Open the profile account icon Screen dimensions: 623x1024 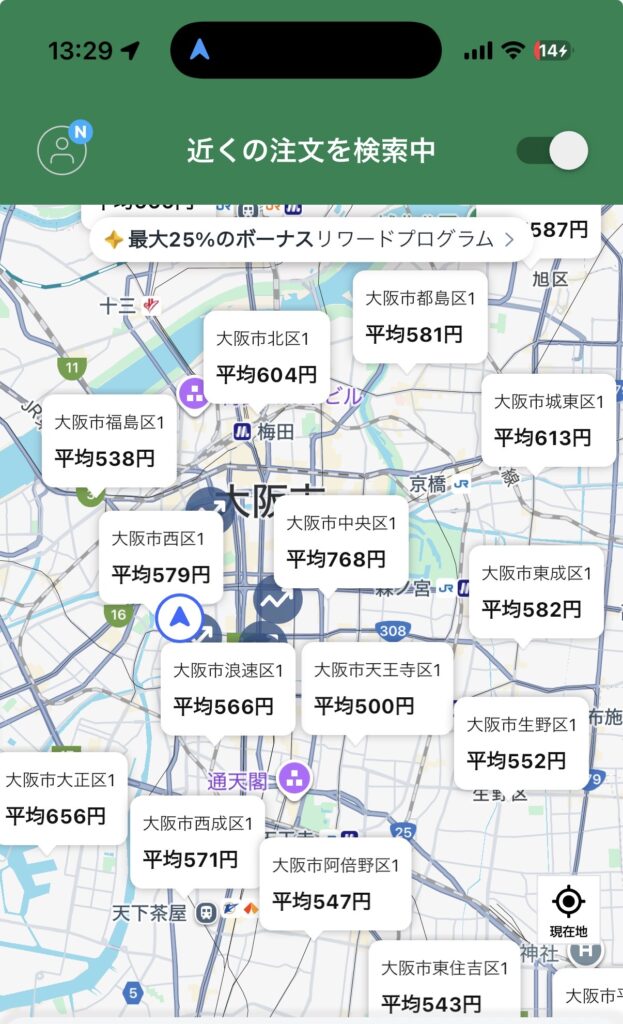pyautogui.click(x=62, y=149)
